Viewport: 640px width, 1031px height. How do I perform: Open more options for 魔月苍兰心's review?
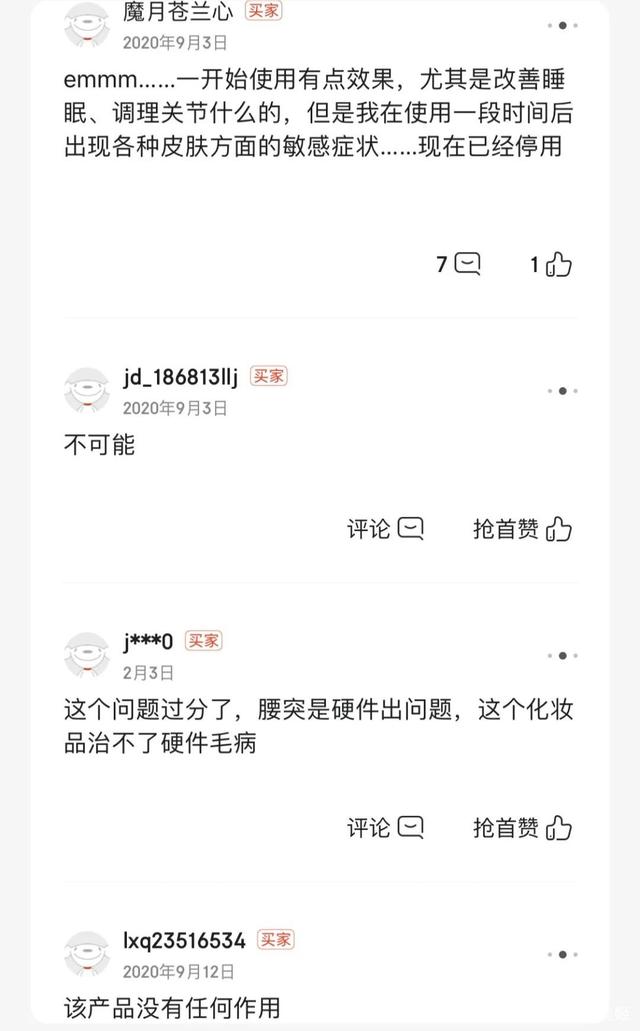pyautogui.click(x=562, y=26)
